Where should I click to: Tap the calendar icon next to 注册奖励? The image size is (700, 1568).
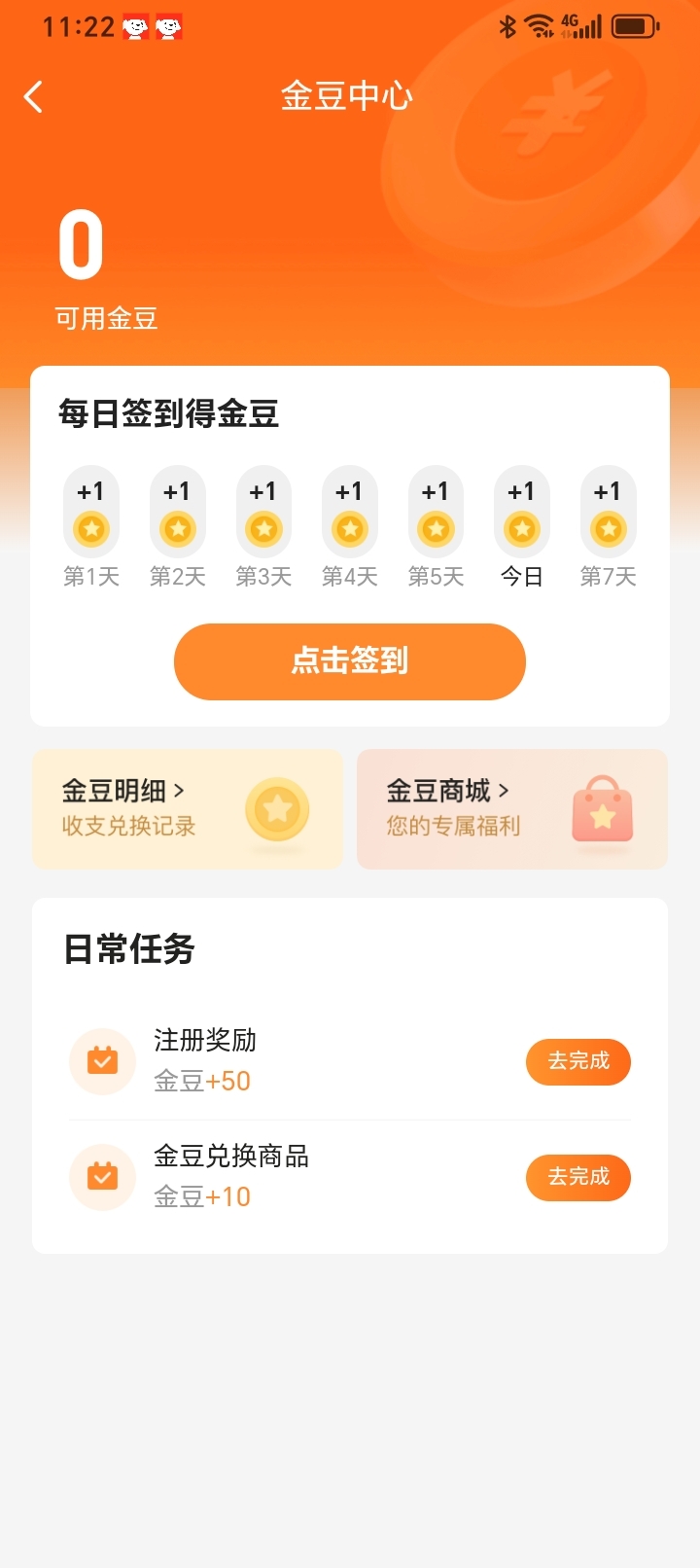pos(102,1061)
